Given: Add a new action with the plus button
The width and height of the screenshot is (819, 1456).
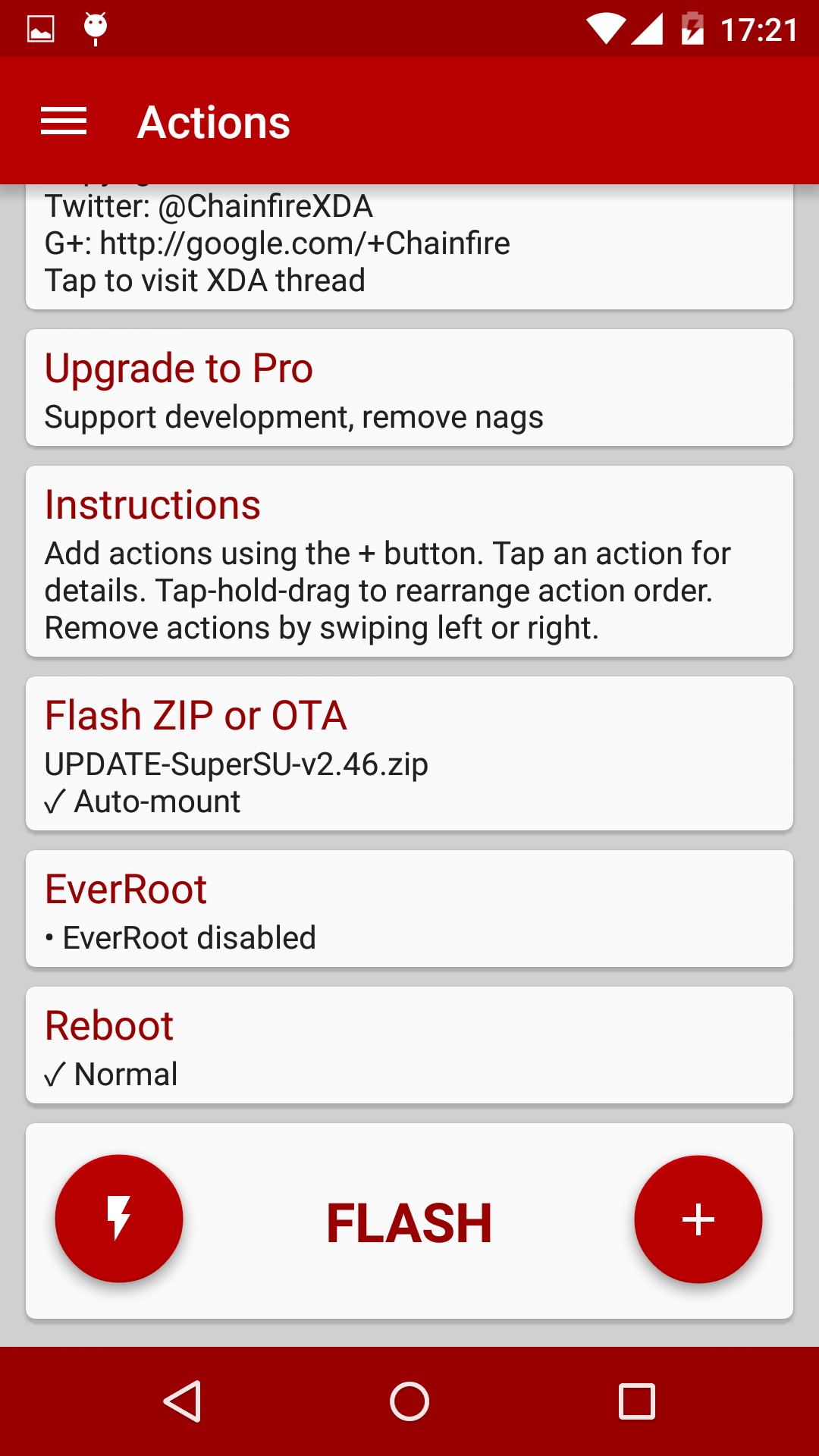Looking at the screenshot, I should (x=698, y=1219).
